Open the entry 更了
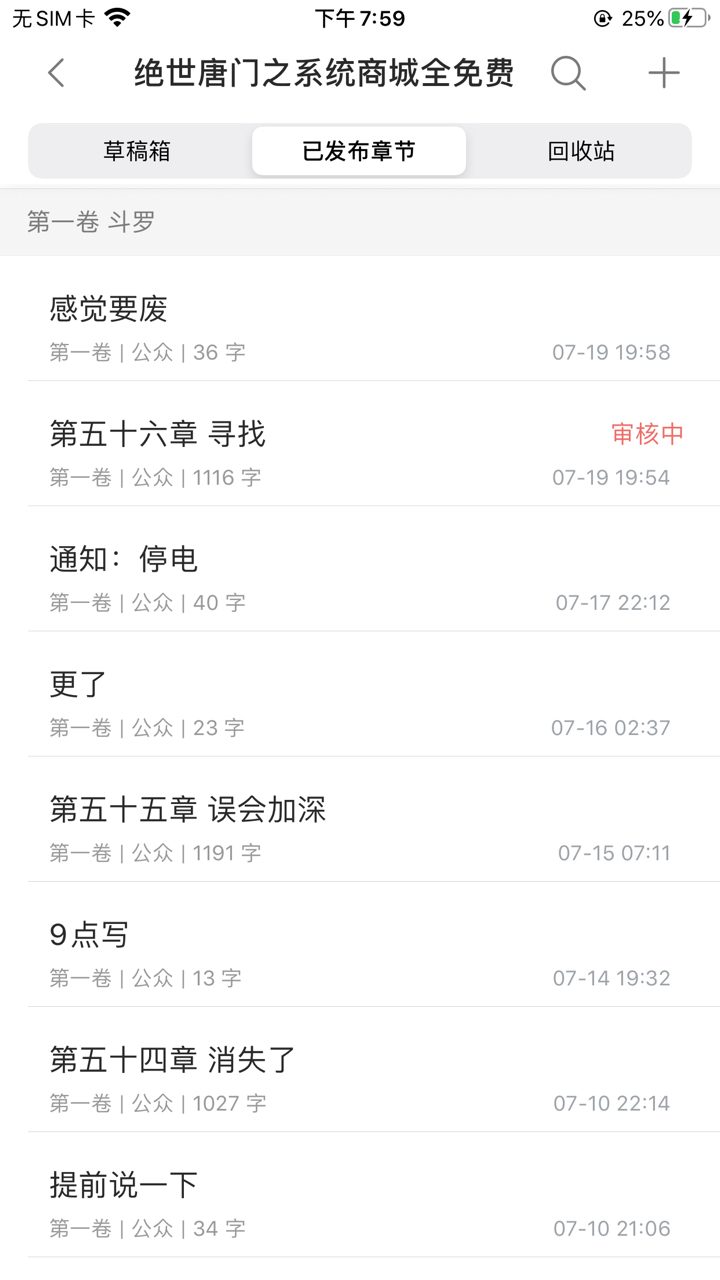 click(360, 694)
